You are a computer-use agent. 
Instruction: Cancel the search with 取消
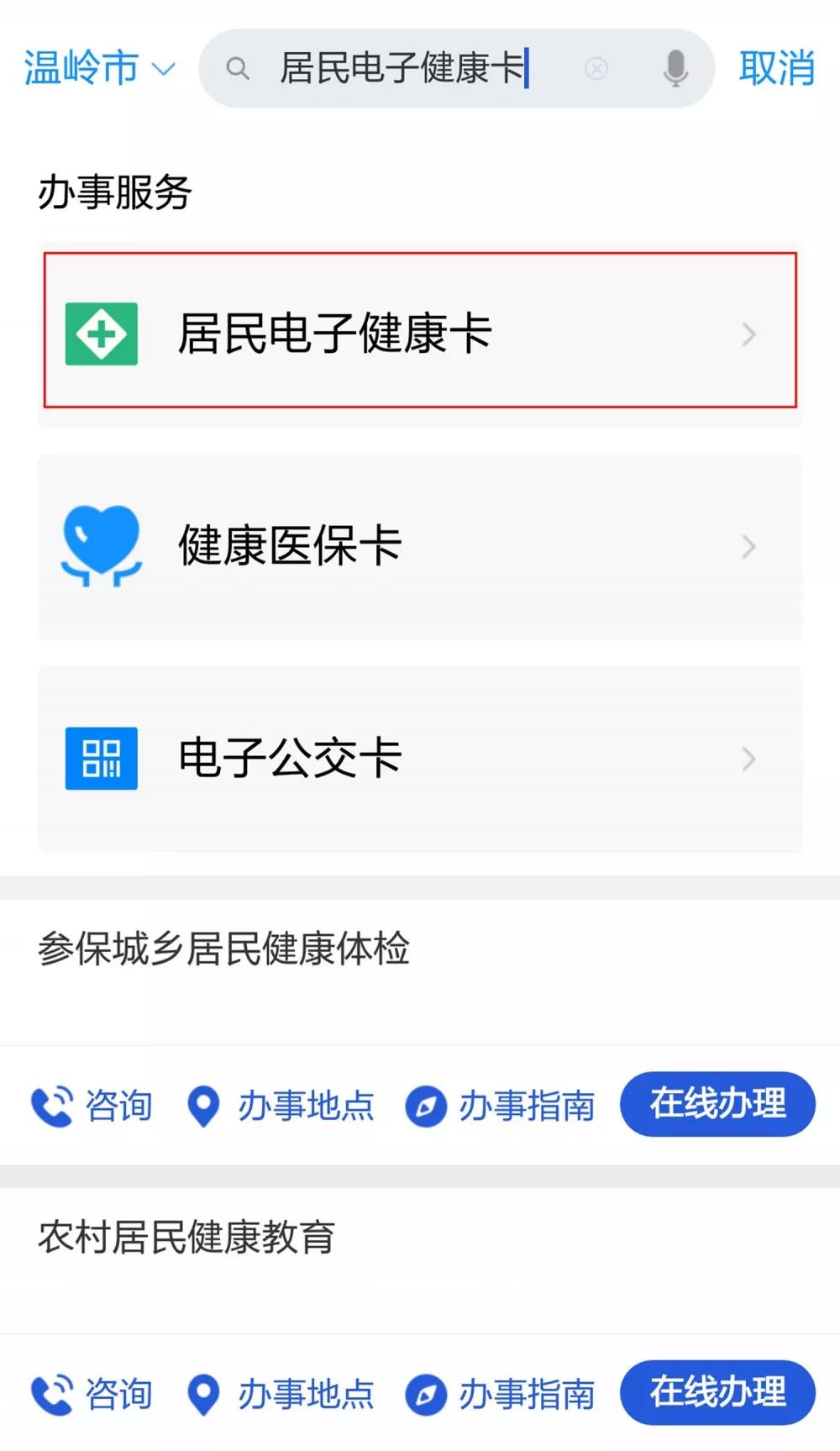tap(777, 68)
